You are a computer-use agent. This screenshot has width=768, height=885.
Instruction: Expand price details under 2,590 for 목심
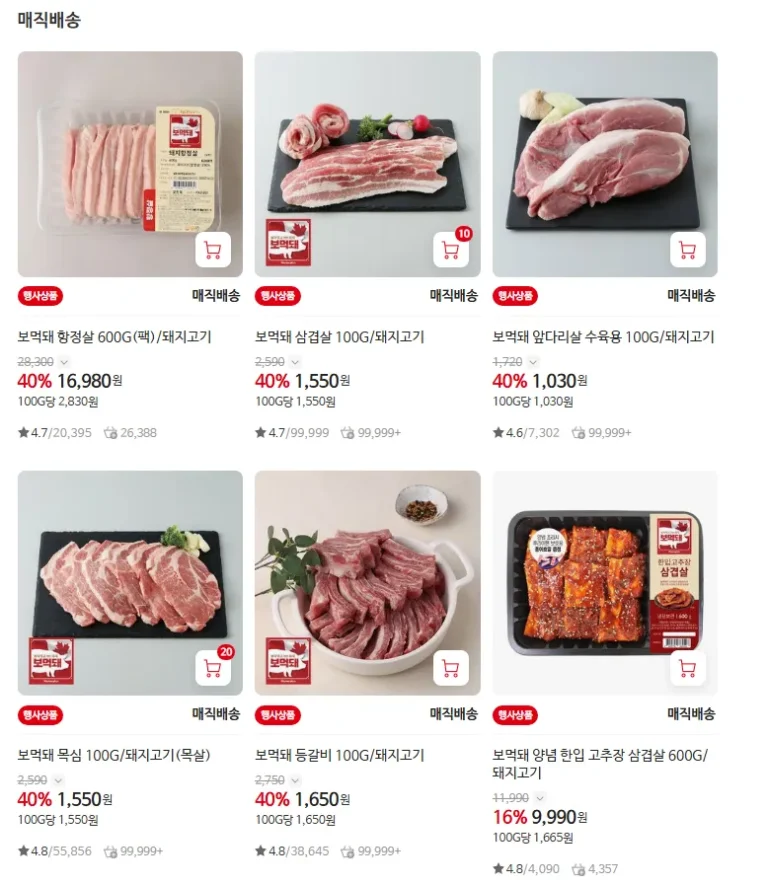click(59, 780)
